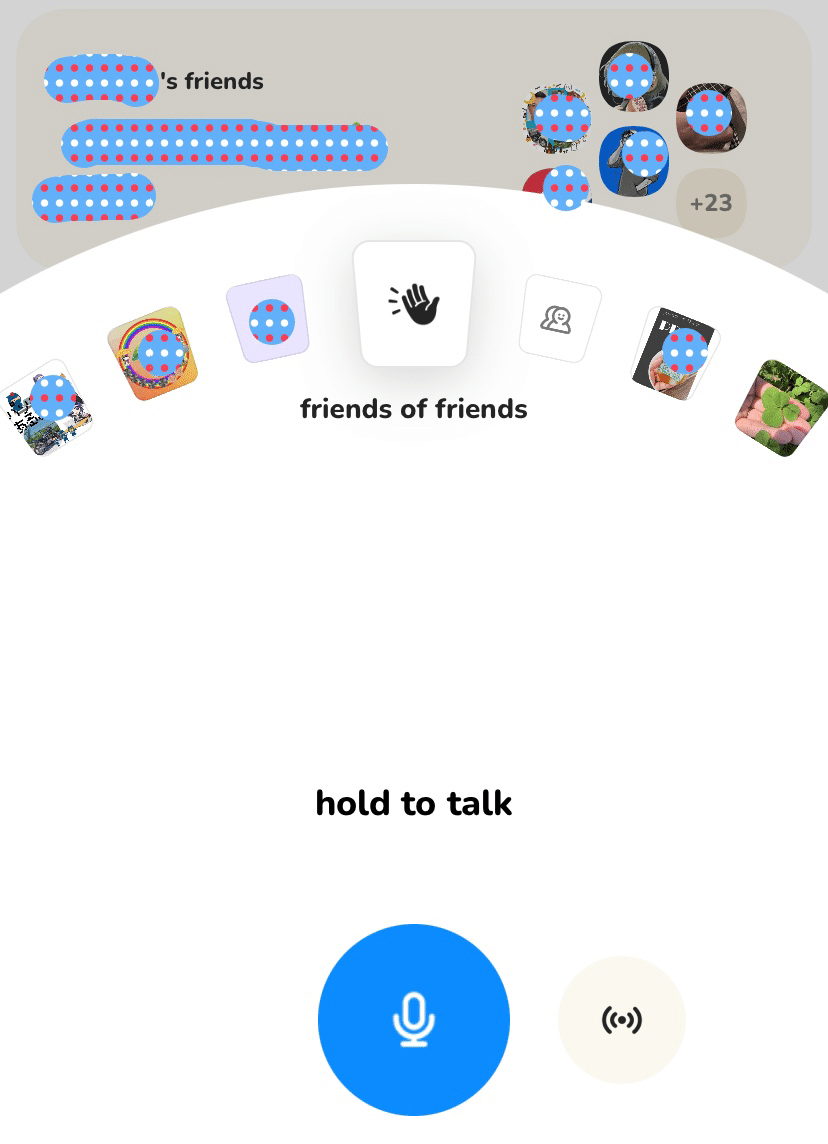
Task: Select the collage photo tile
Action: pos(44,410)
